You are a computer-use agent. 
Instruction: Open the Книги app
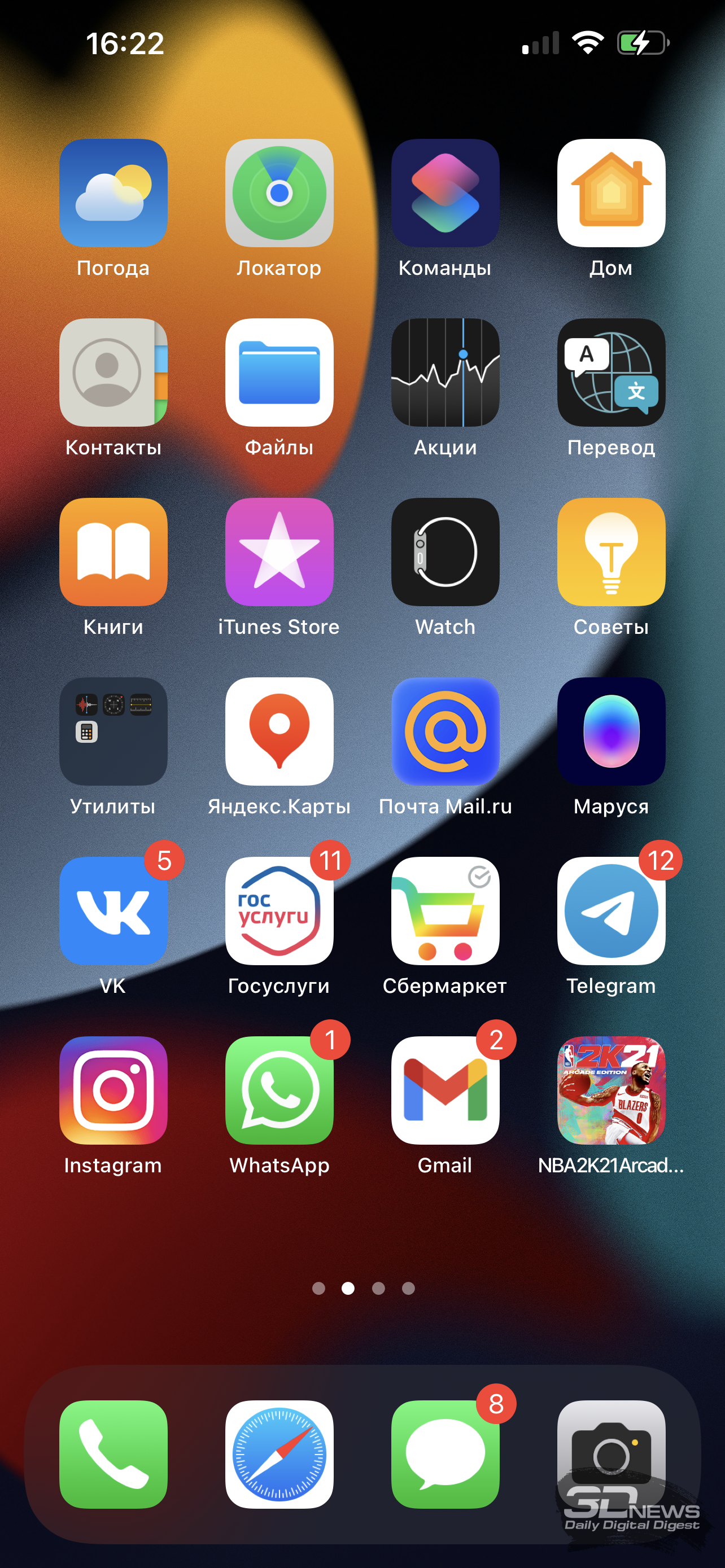click(113, 552)
